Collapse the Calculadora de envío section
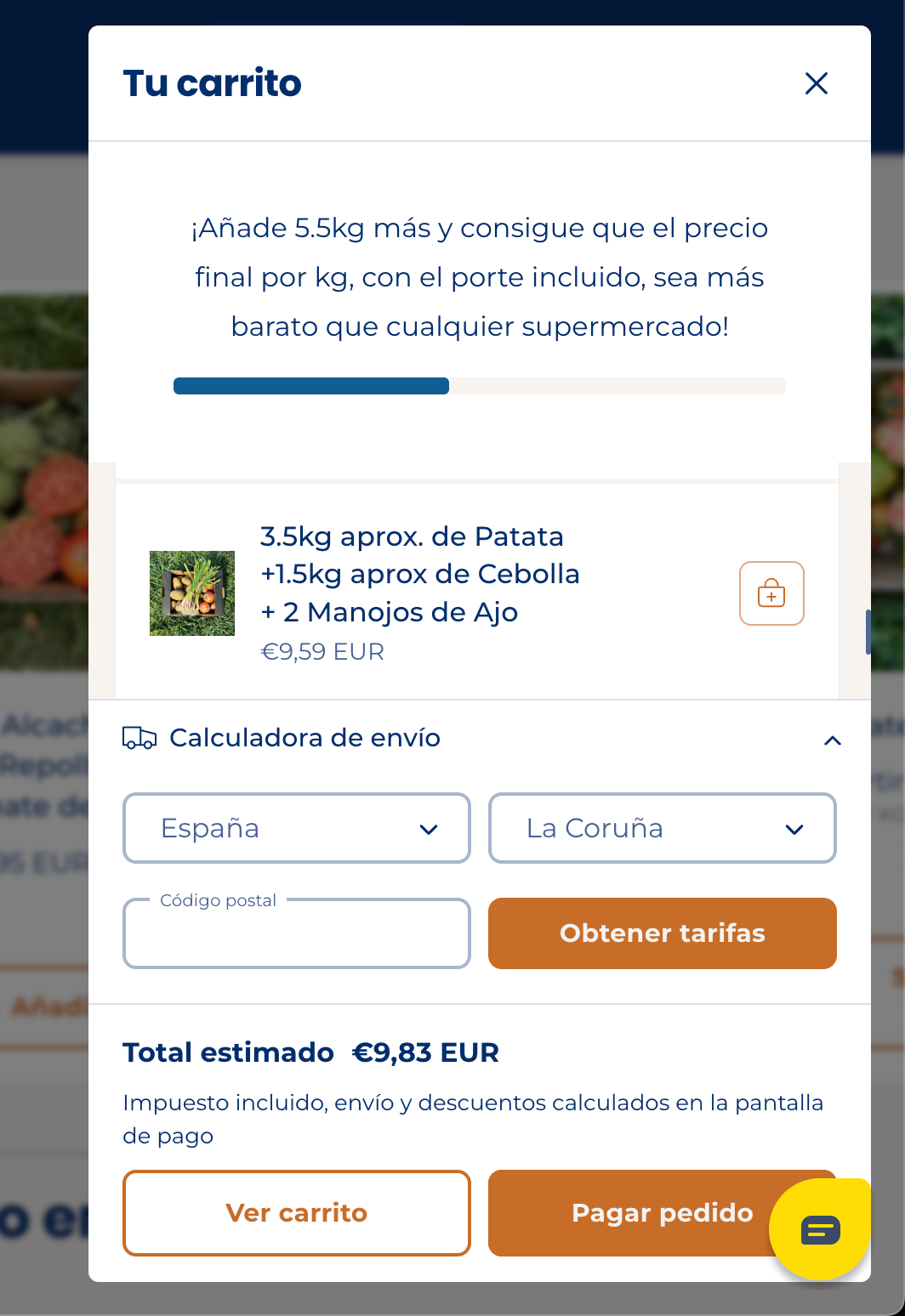Image resolution: width=905 pixels, height=1316 pixels. tap(832, 740)
